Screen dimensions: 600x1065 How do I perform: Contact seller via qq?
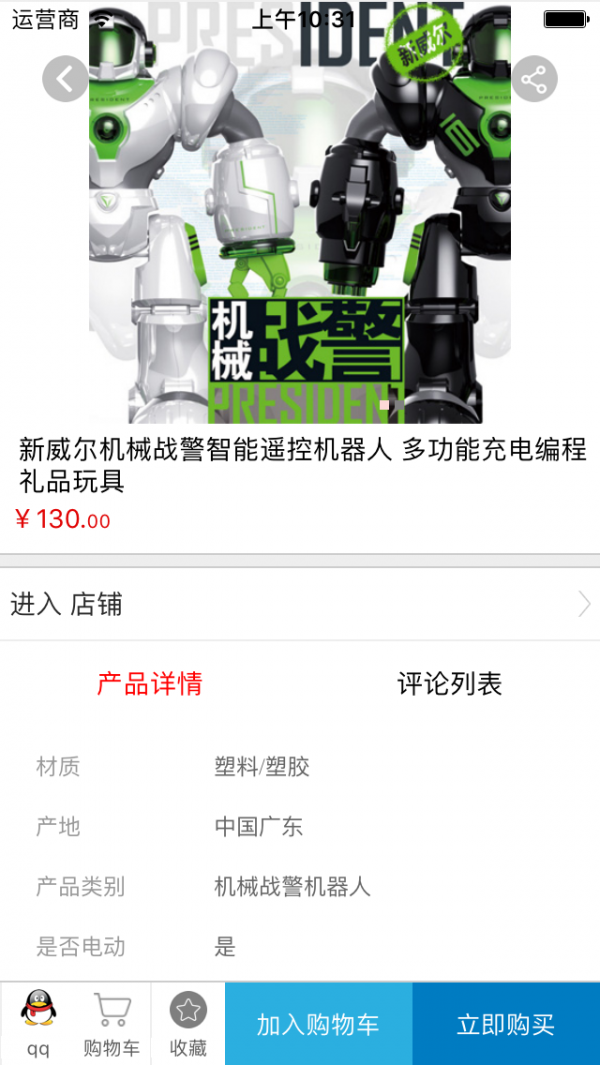pos(38,1023)
